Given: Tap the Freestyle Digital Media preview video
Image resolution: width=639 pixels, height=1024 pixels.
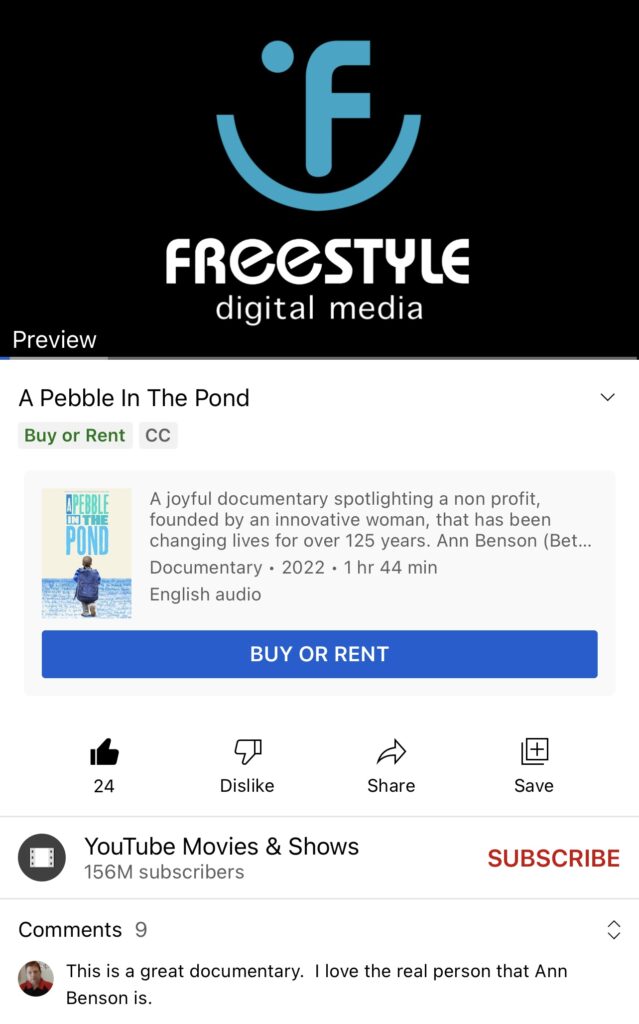Looking at the screenshot, I should tap(319, 180).
